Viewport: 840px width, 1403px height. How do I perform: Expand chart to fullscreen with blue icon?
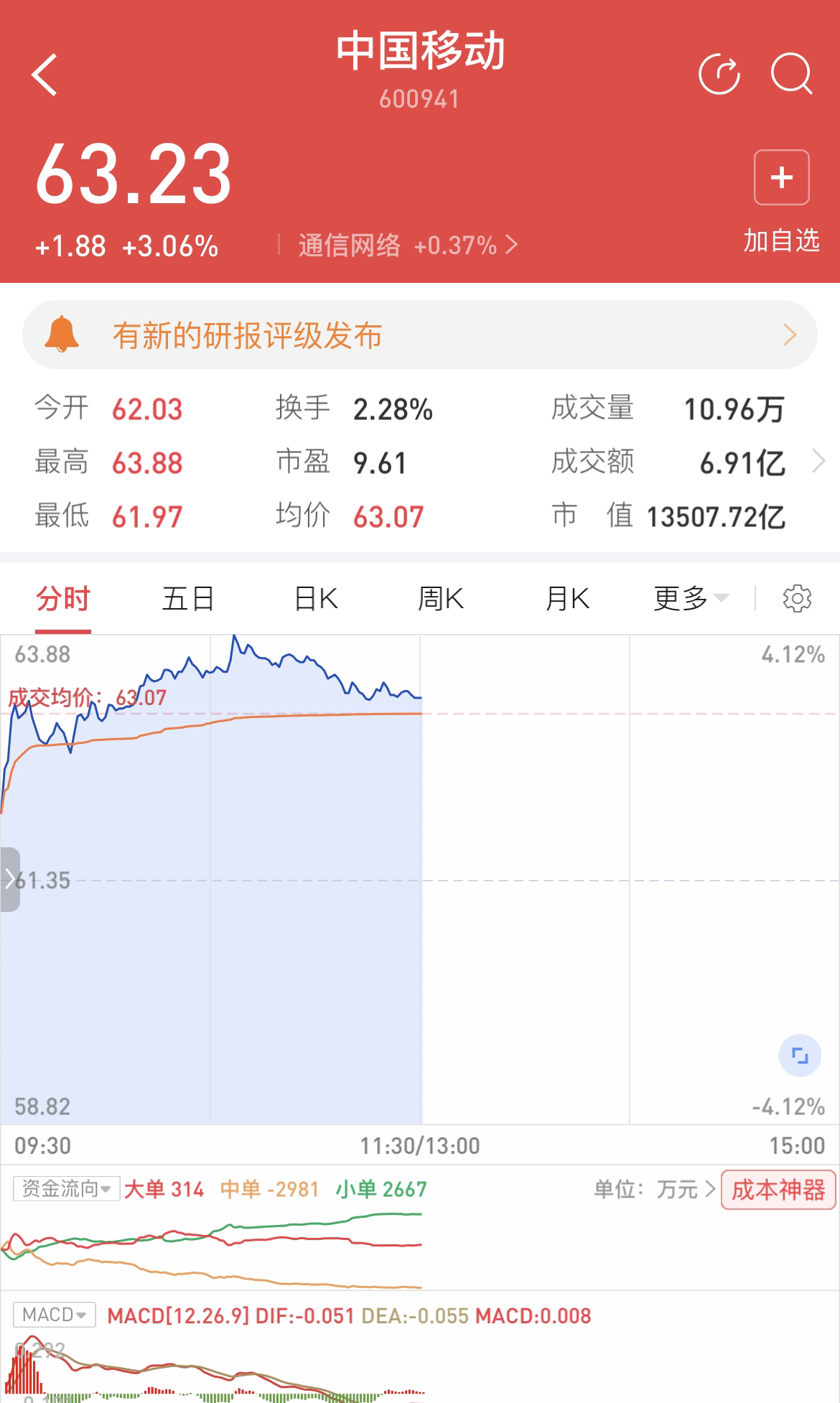click(800, 1055)
